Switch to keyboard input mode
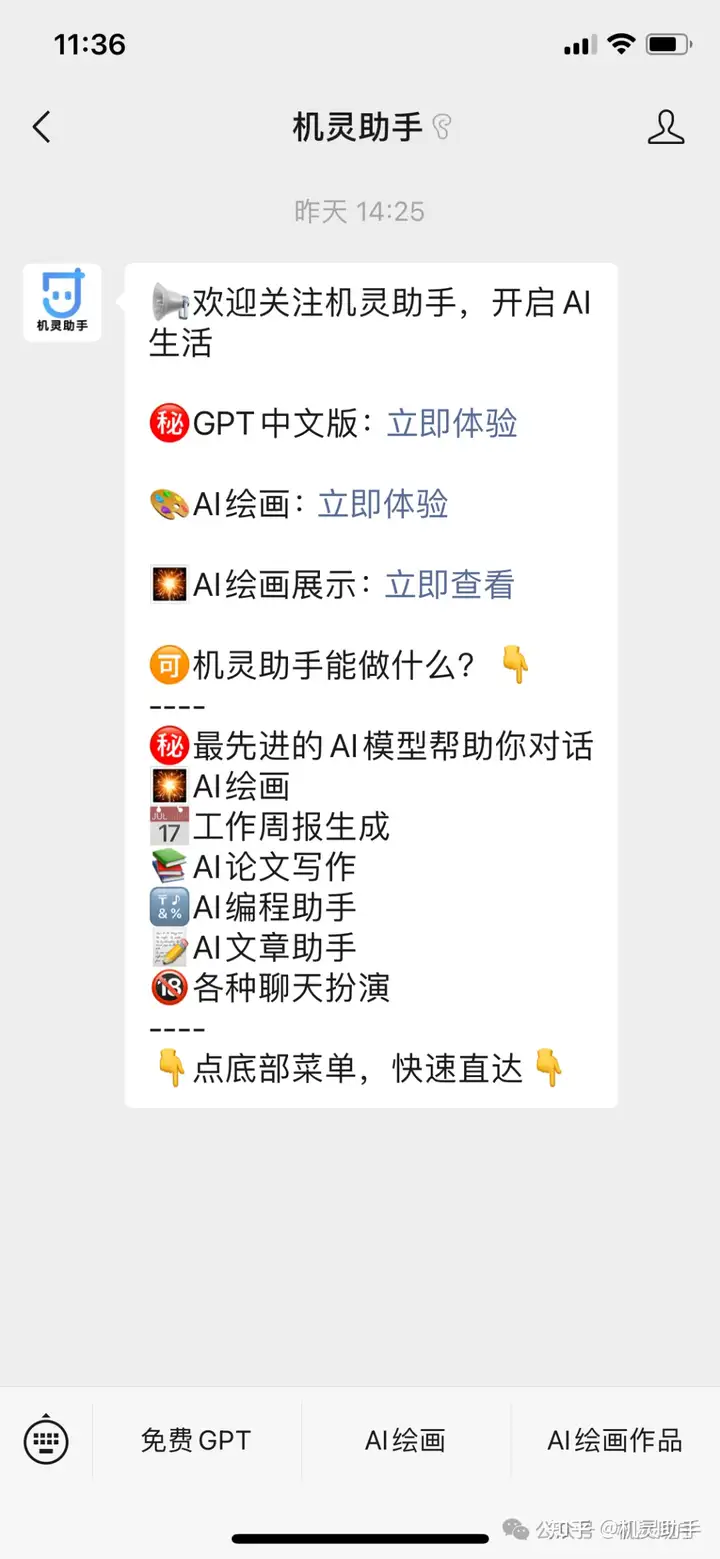The width and height of the screenshot is (720, 1559). click(46, 1441)
